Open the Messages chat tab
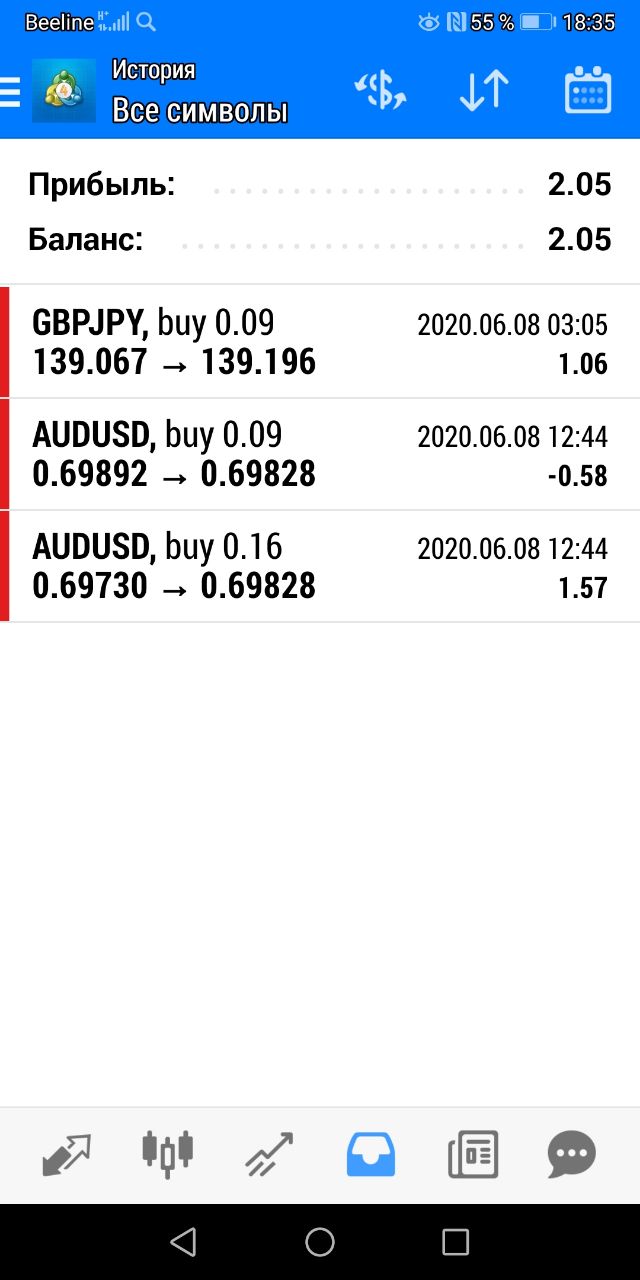 [x=572, y=1156]
